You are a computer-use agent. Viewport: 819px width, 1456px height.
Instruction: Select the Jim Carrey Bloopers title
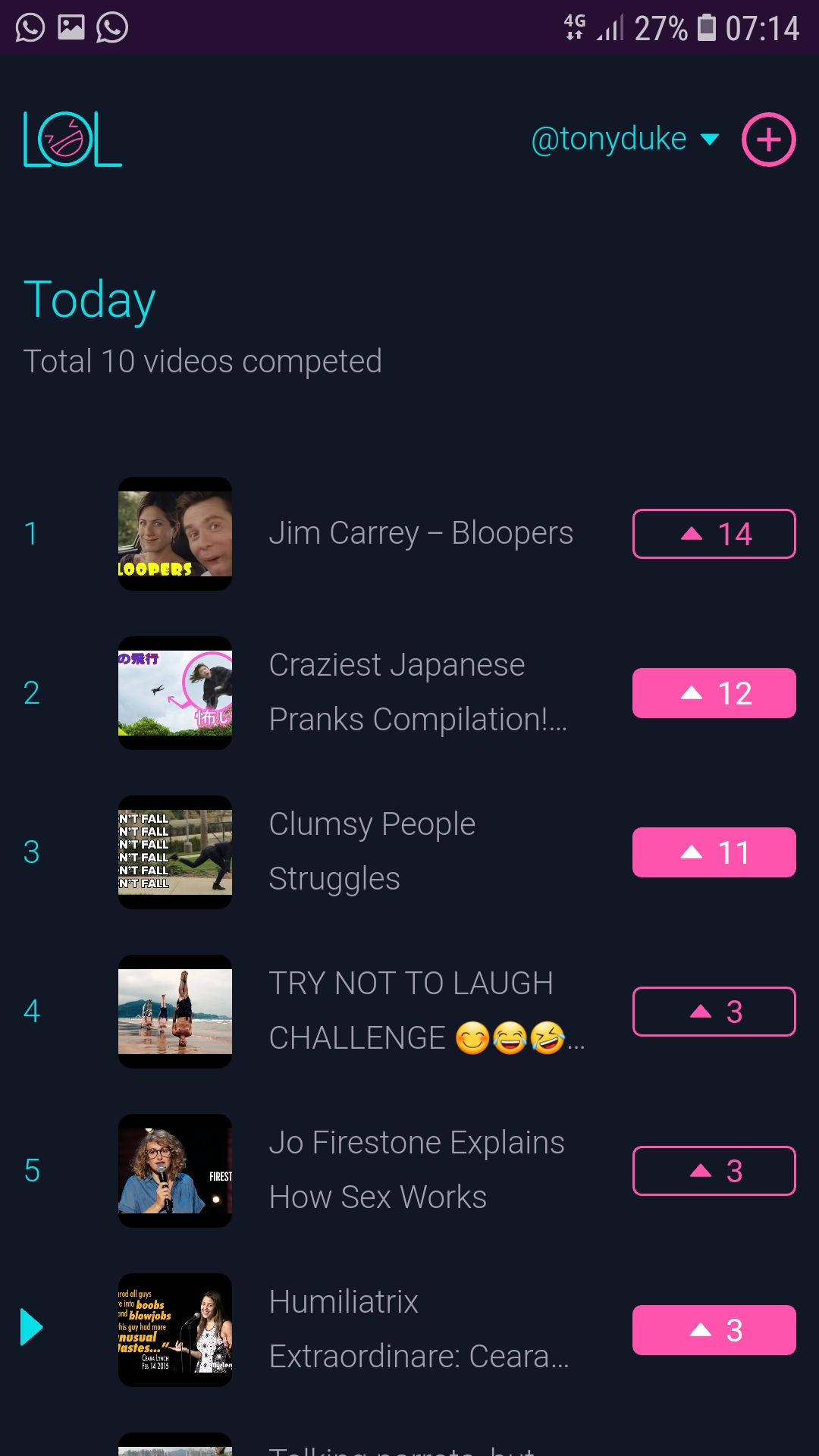(x=422, y=533)
